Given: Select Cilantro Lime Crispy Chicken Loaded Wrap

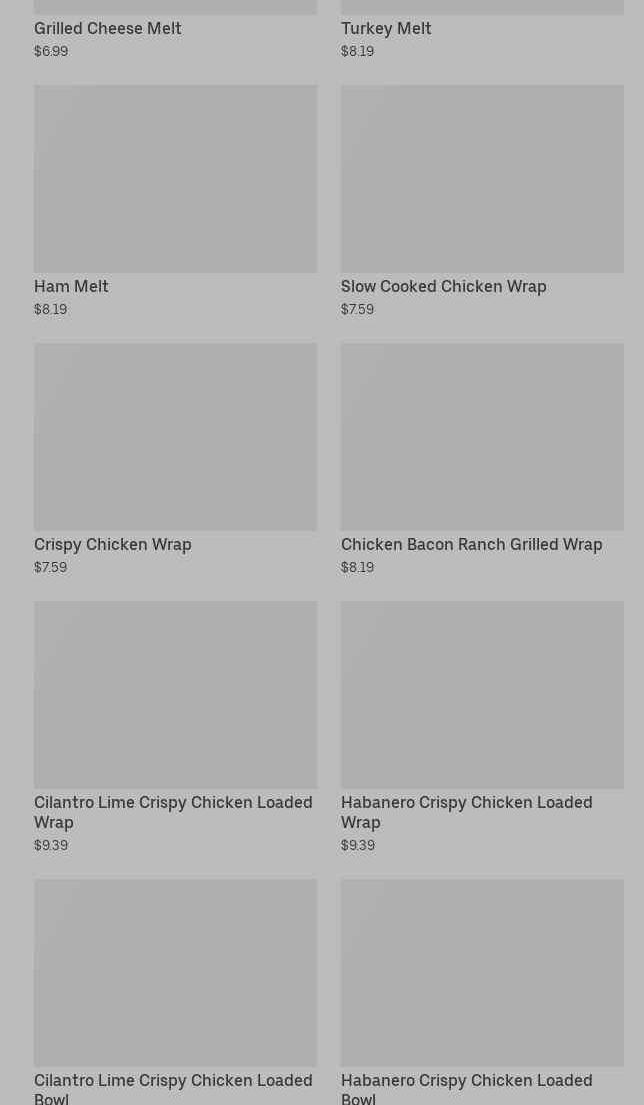Looking at the screenshot, I should click(x=175, y=695).
